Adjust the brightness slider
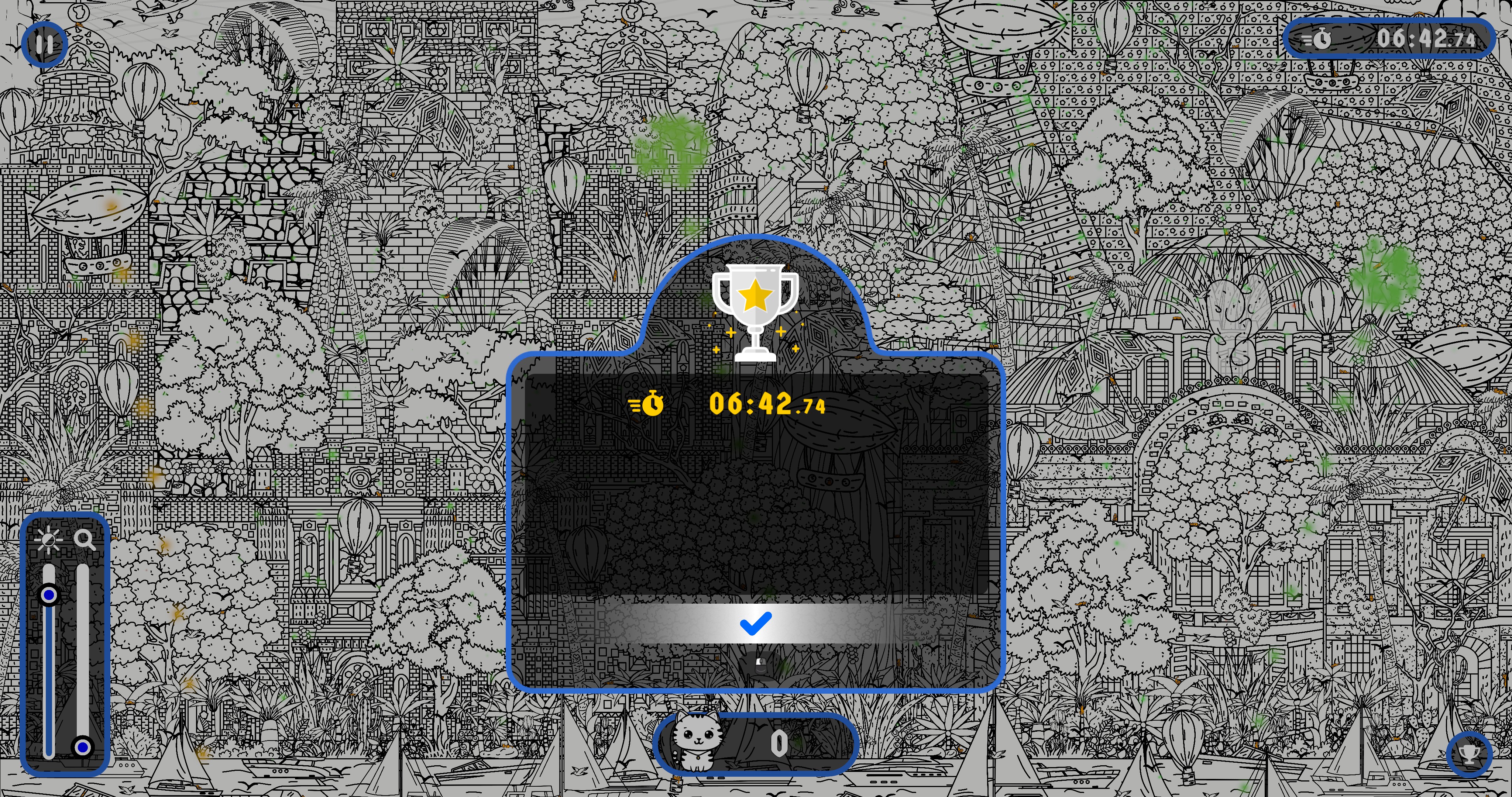The image size is (1512, 797). click(49, 595)
